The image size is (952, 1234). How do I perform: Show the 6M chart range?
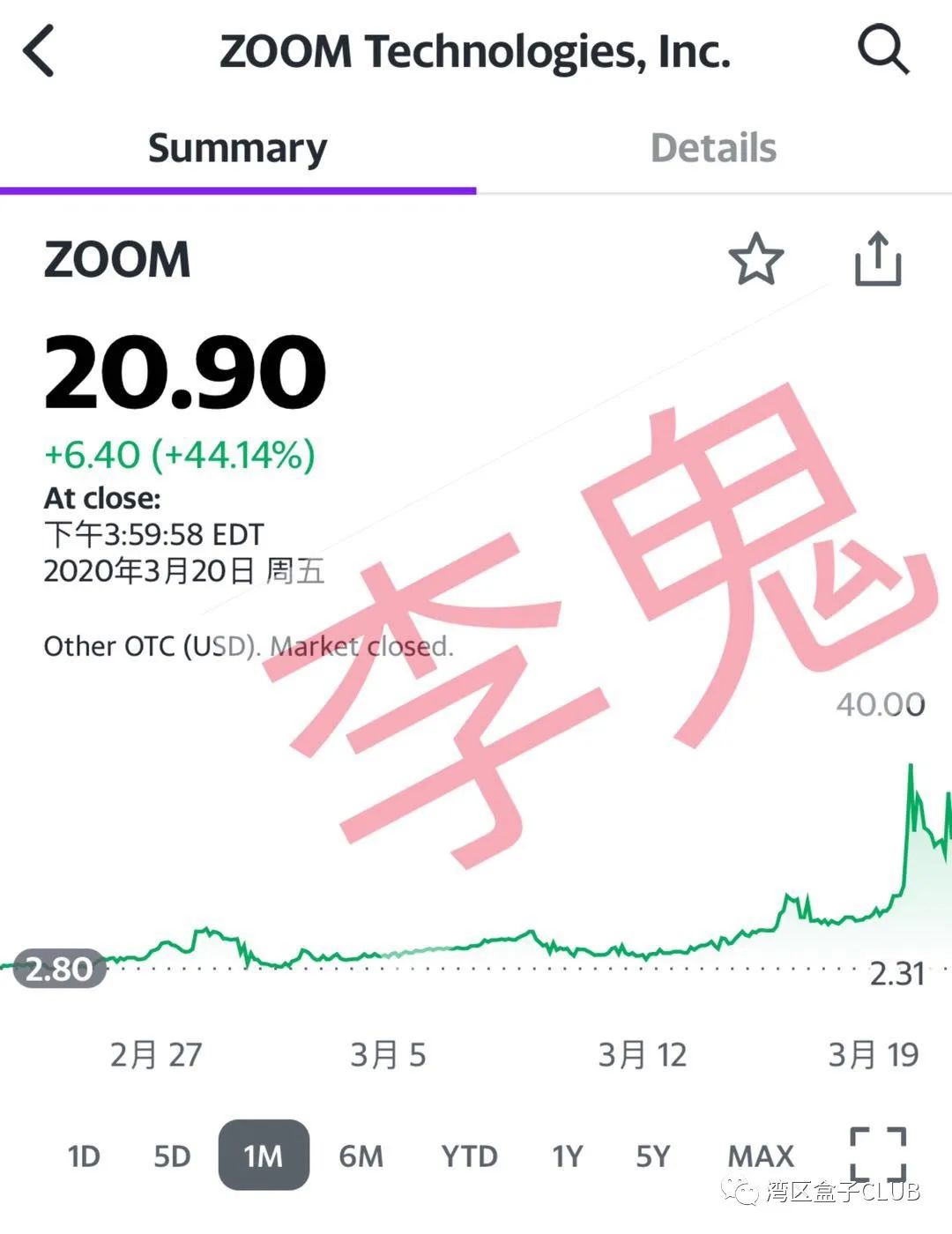[361, 1156]
